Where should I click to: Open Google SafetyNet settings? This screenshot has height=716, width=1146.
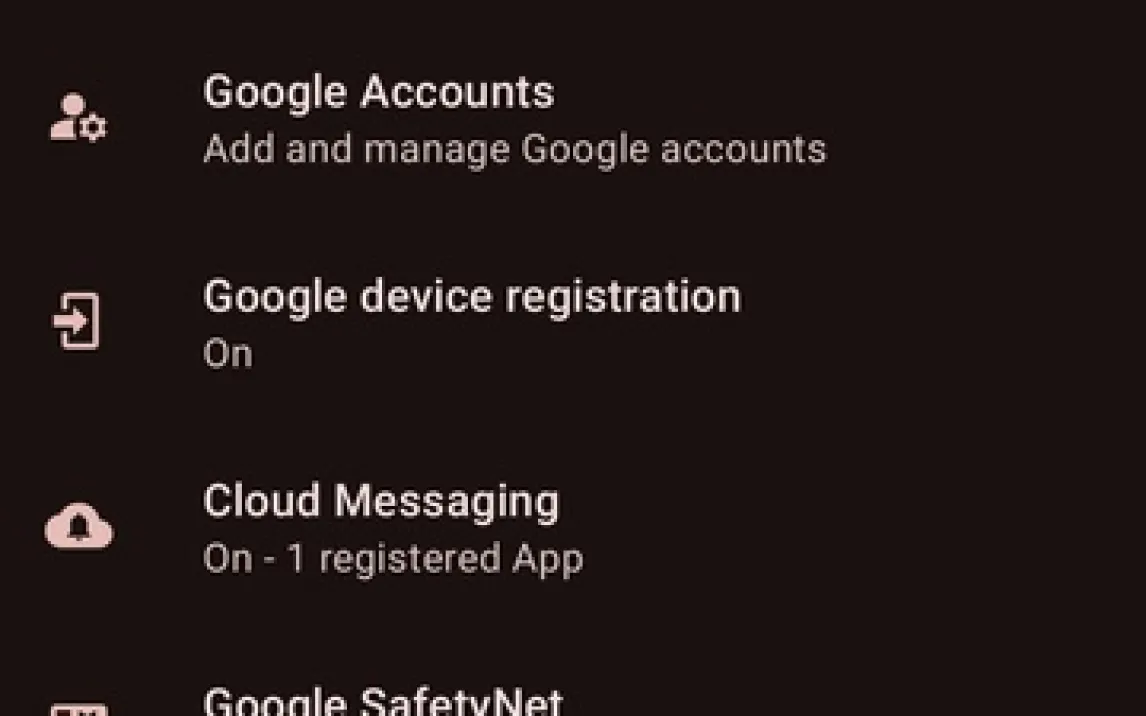[383, 700]
